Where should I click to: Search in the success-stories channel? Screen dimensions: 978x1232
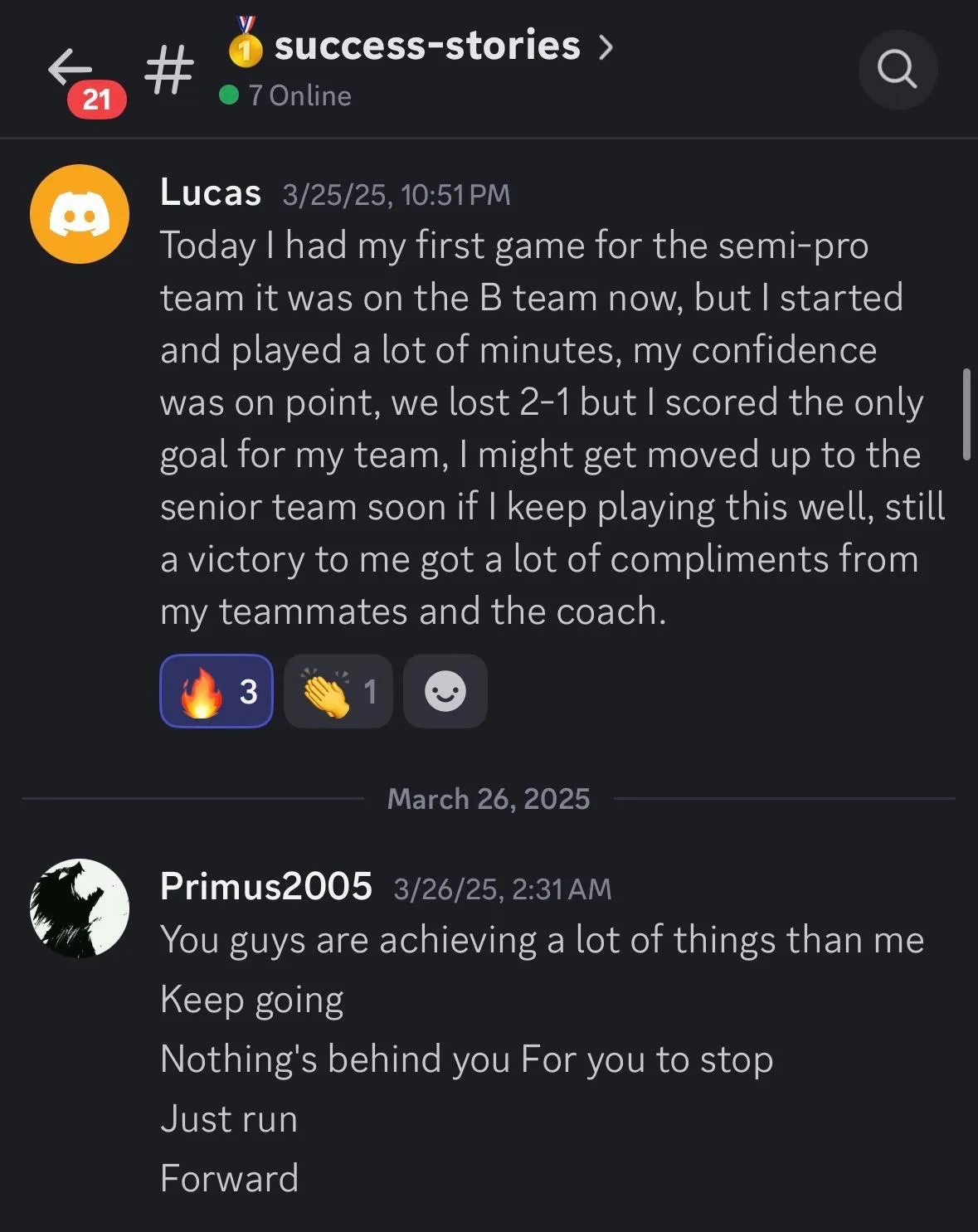897,69
